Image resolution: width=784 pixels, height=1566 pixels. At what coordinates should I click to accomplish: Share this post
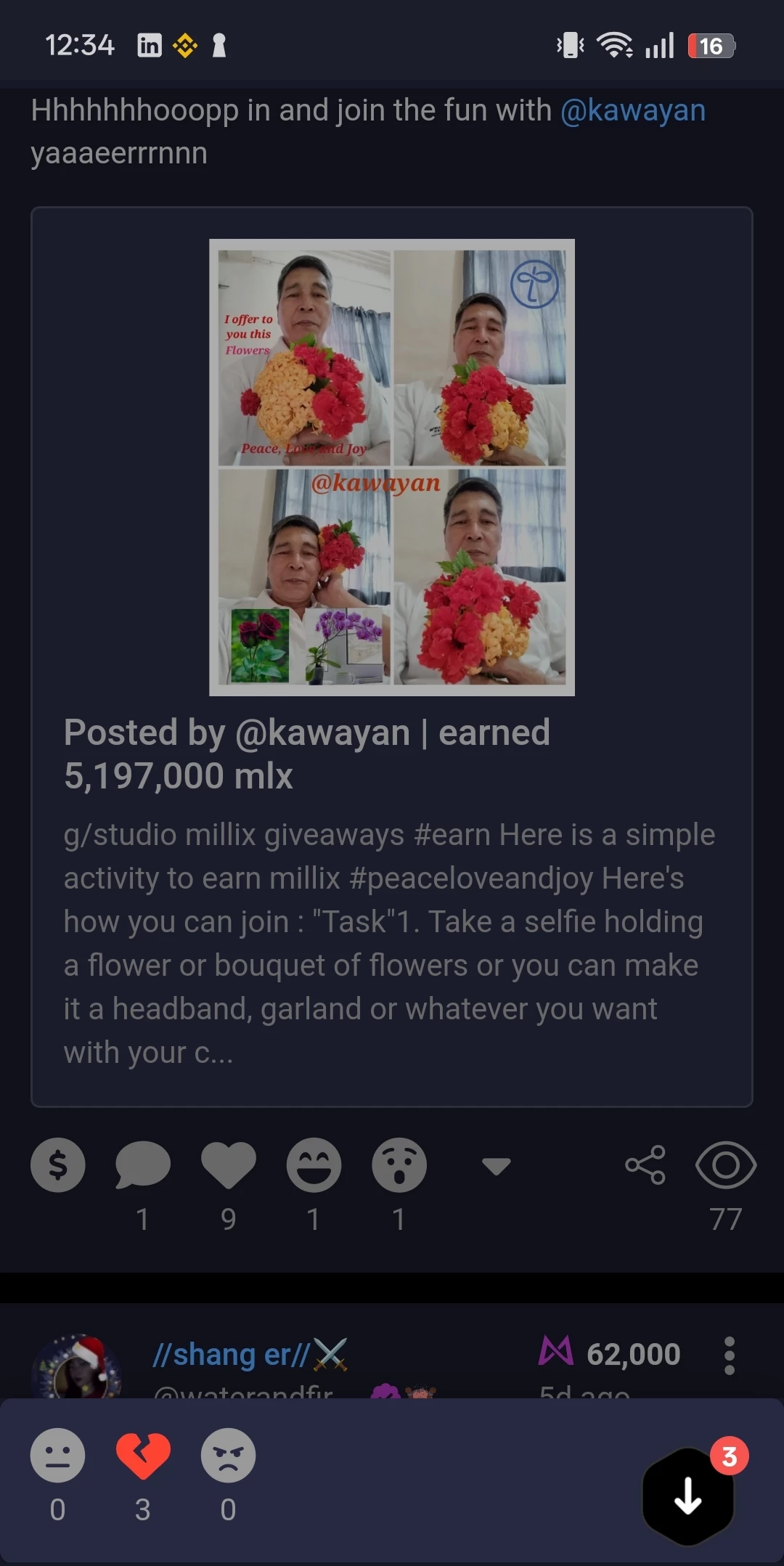pyautogui.click(x=645, y=1165)
